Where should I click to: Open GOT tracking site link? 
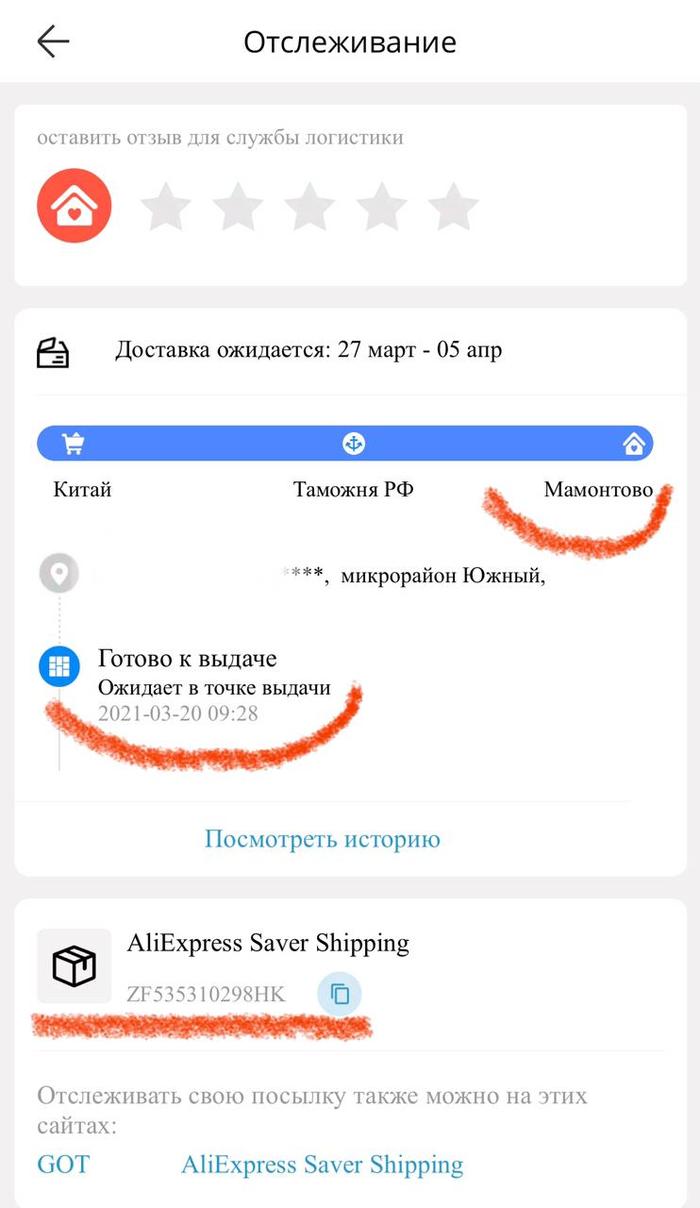coord(63,1164)
